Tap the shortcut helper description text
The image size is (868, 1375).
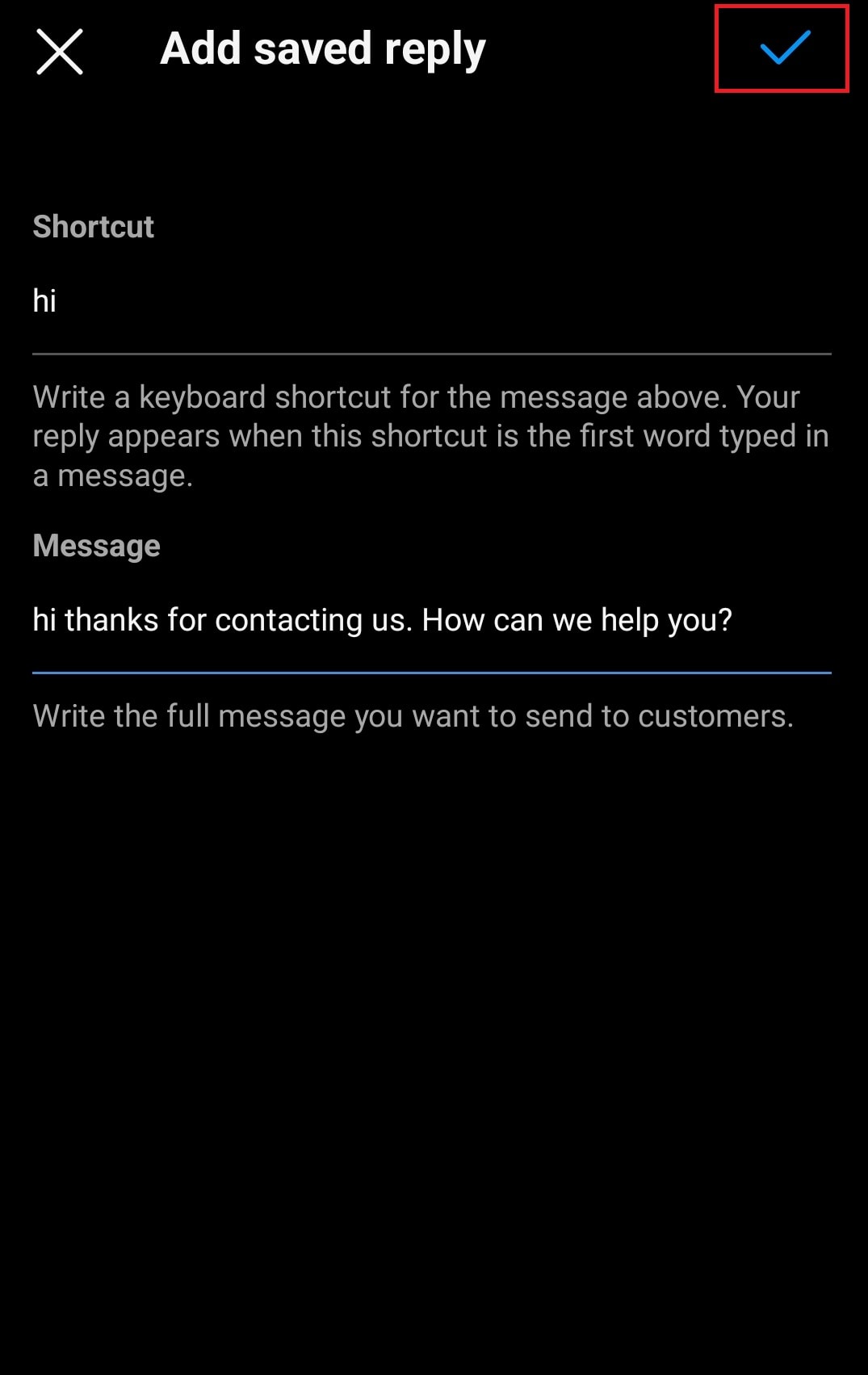(x=430, y=435)
